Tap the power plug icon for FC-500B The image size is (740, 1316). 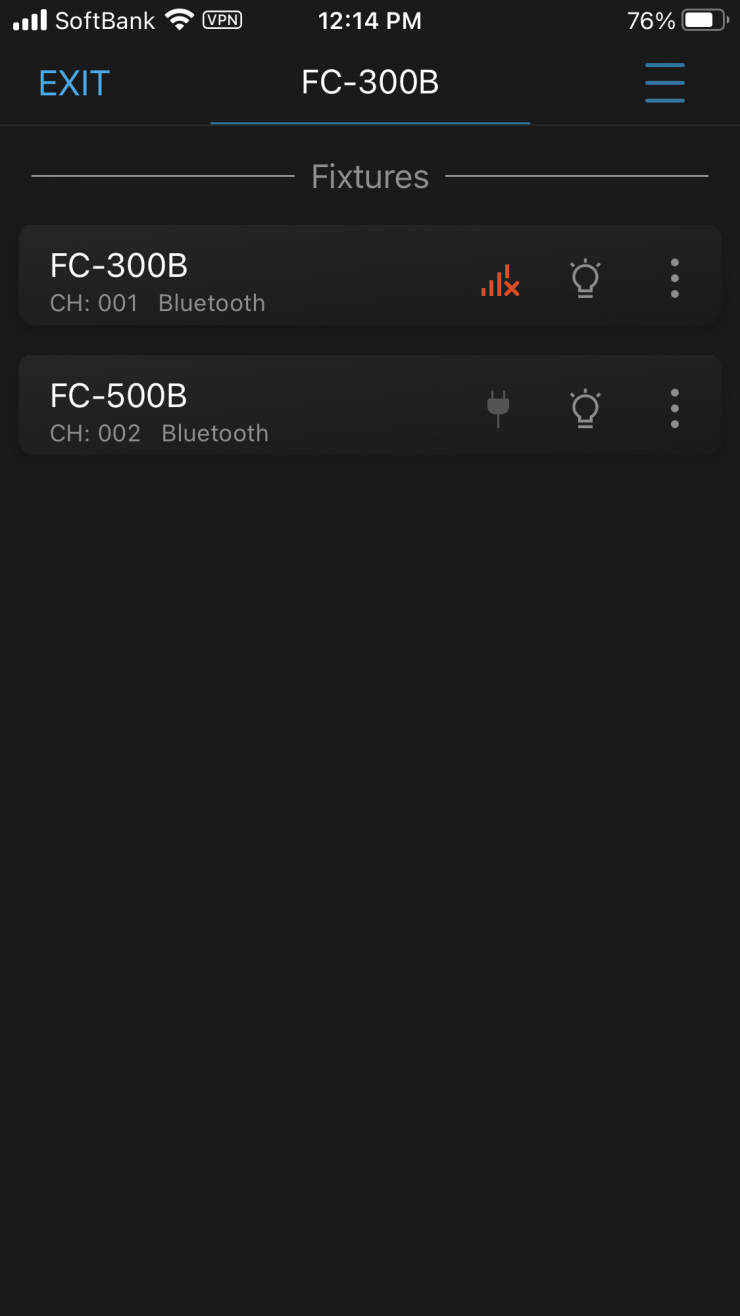tap(498, 408)
